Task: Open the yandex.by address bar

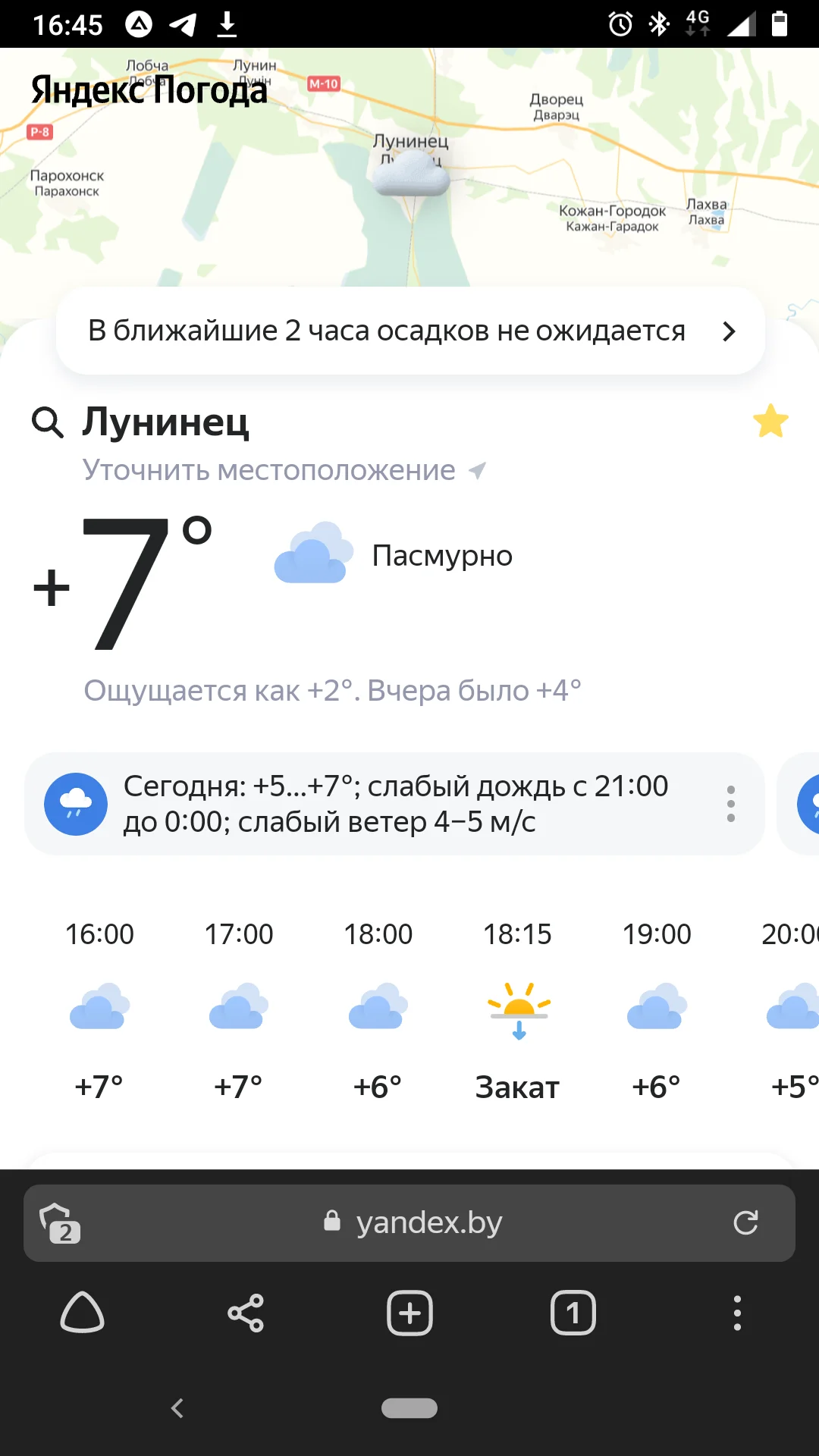Action: [x=409, y=1222]
